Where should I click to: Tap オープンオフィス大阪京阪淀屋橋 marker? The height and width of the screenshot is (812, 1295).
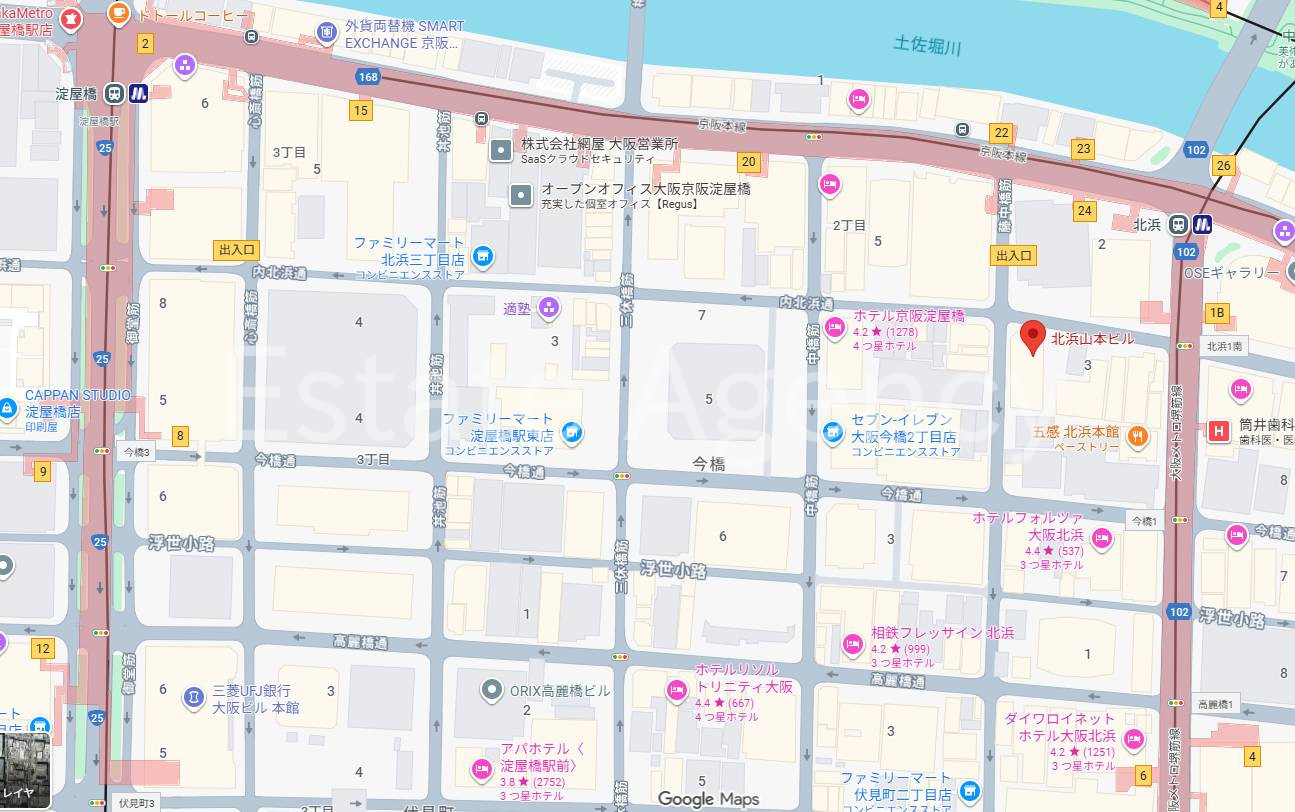coord(520,195)
